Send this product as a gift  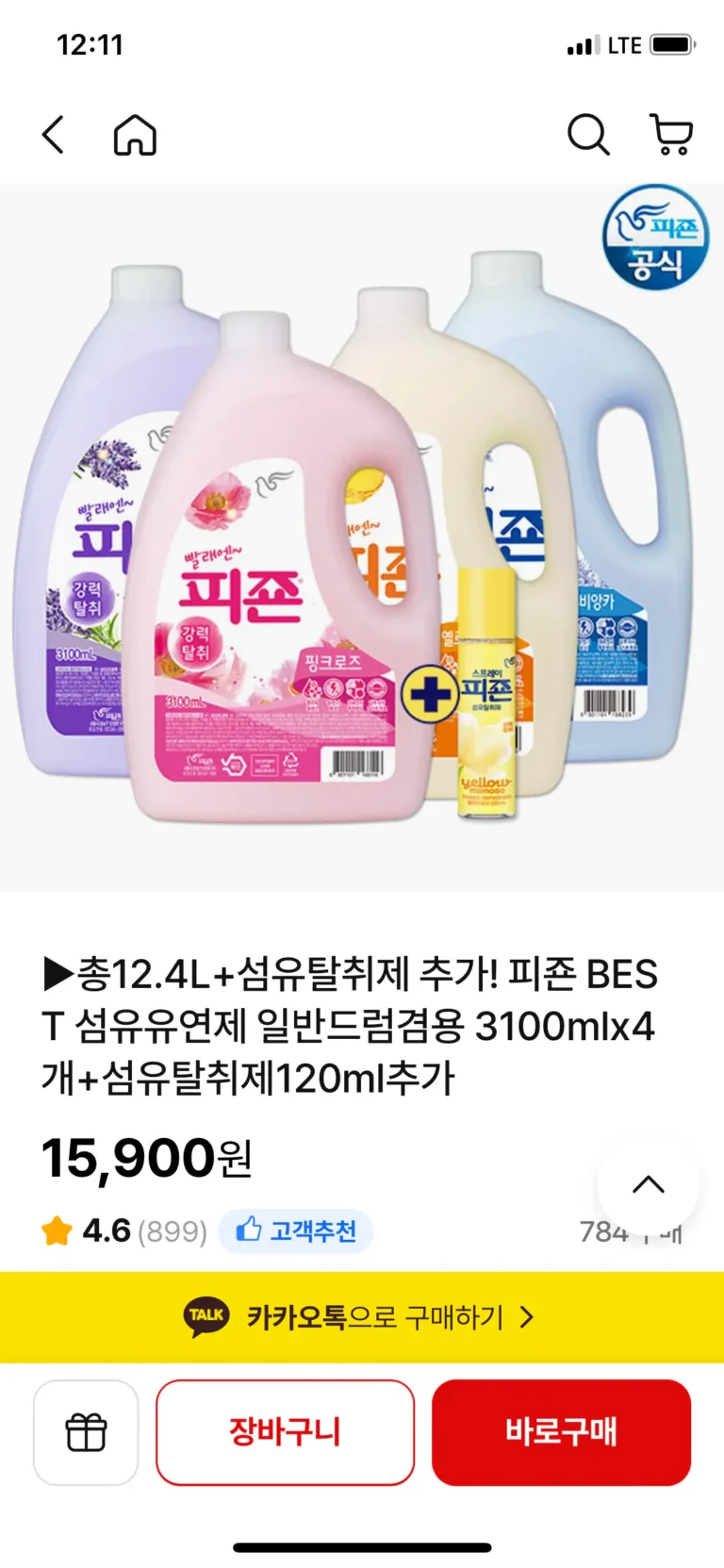[x=86, y=1432]
